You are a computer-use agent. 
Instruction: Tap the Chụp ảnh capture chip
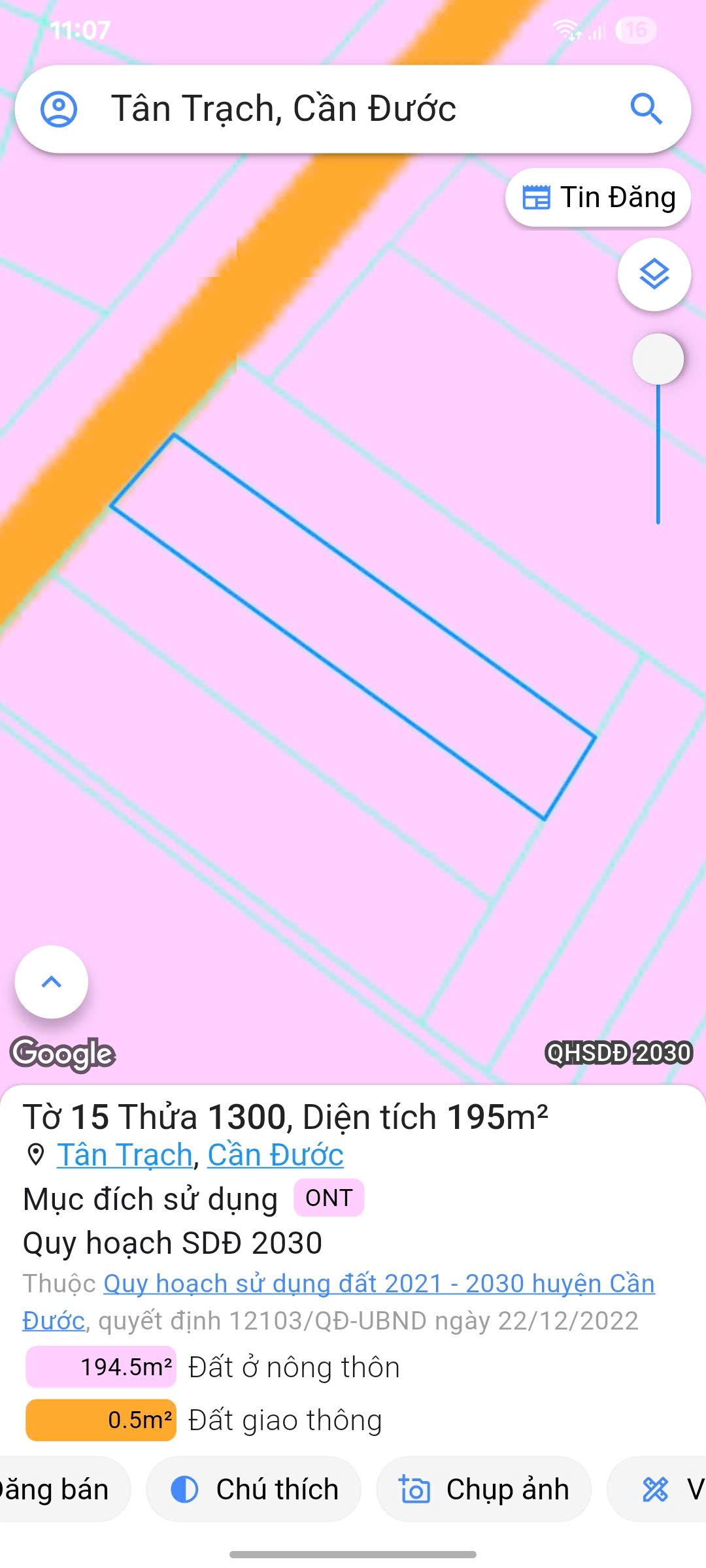(x=484, y=1490)
